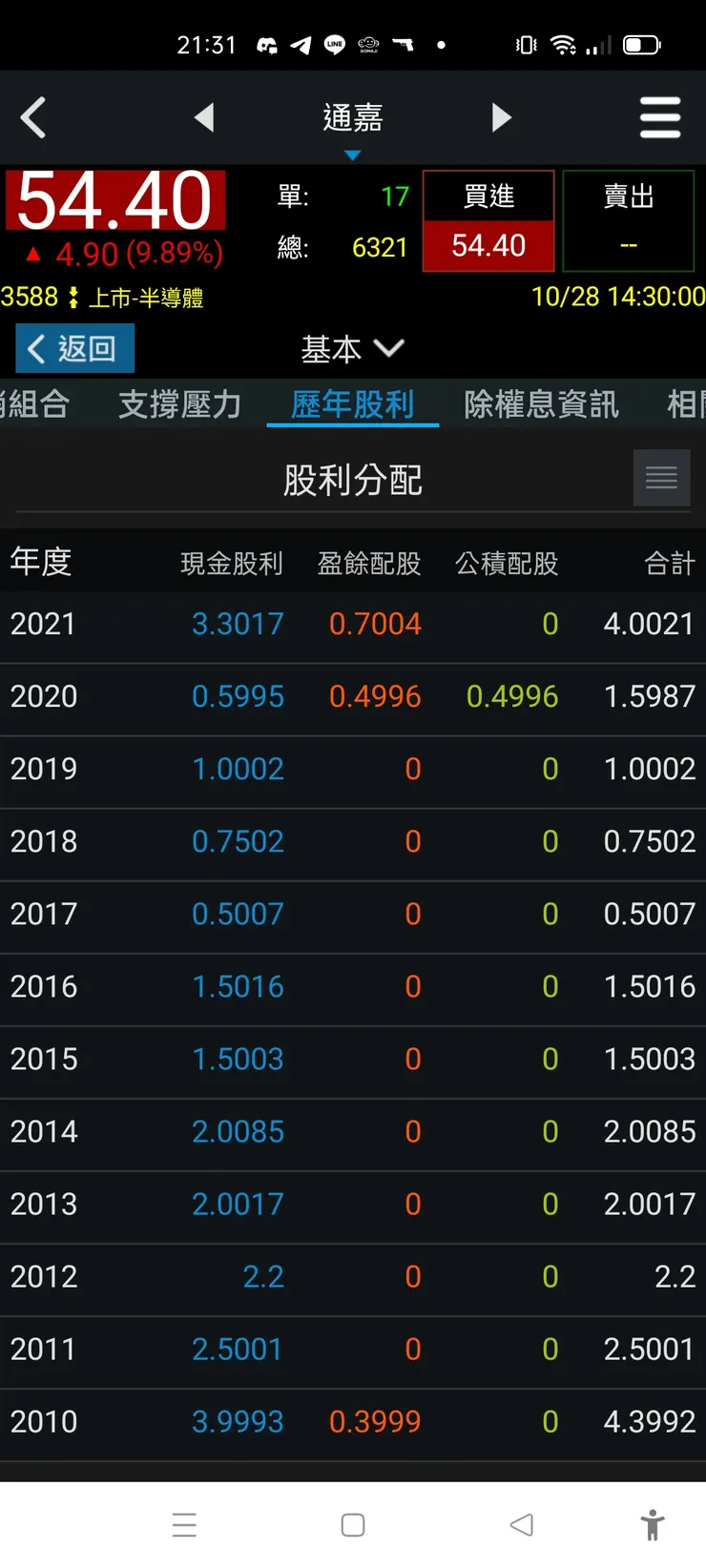This screenshot has width=706, height=1568.
Task: Tap the back chevron at top left
Action: click(x=34, y=116)
